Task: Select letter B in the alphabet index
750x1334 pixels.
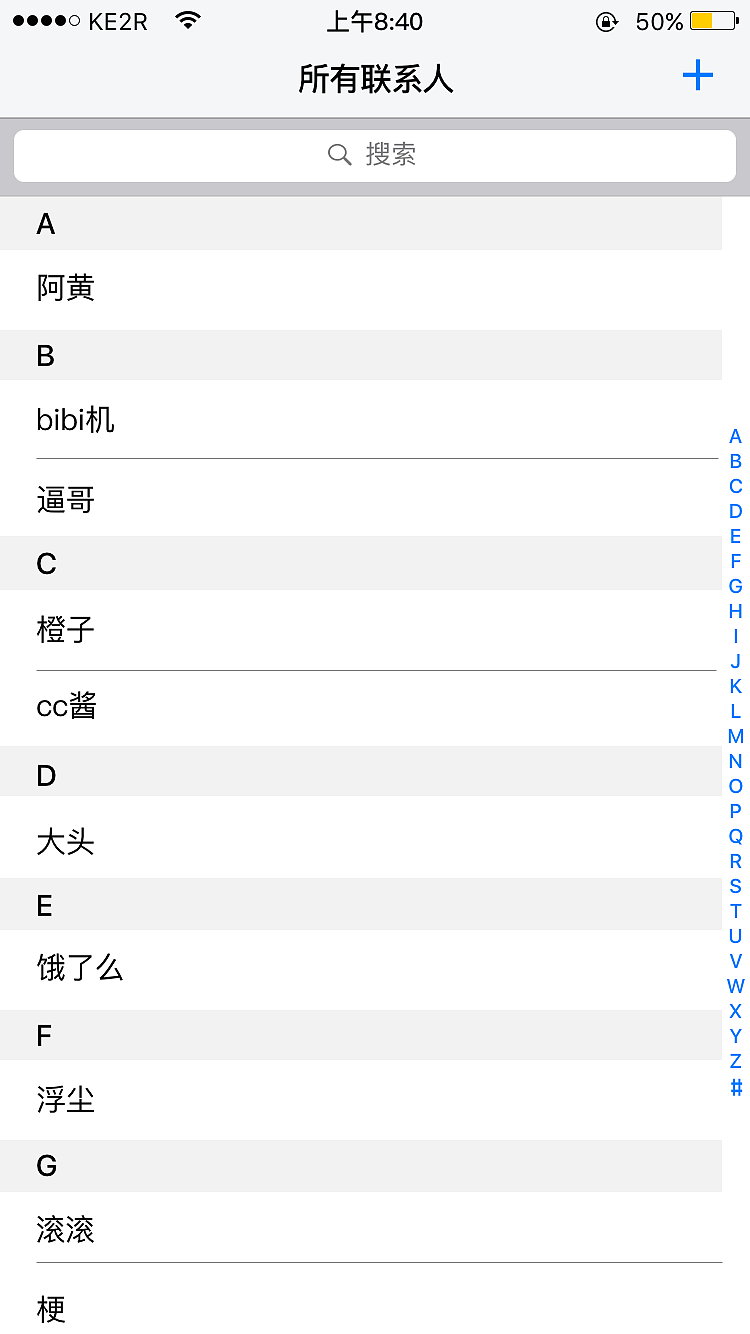Action: 735,461
